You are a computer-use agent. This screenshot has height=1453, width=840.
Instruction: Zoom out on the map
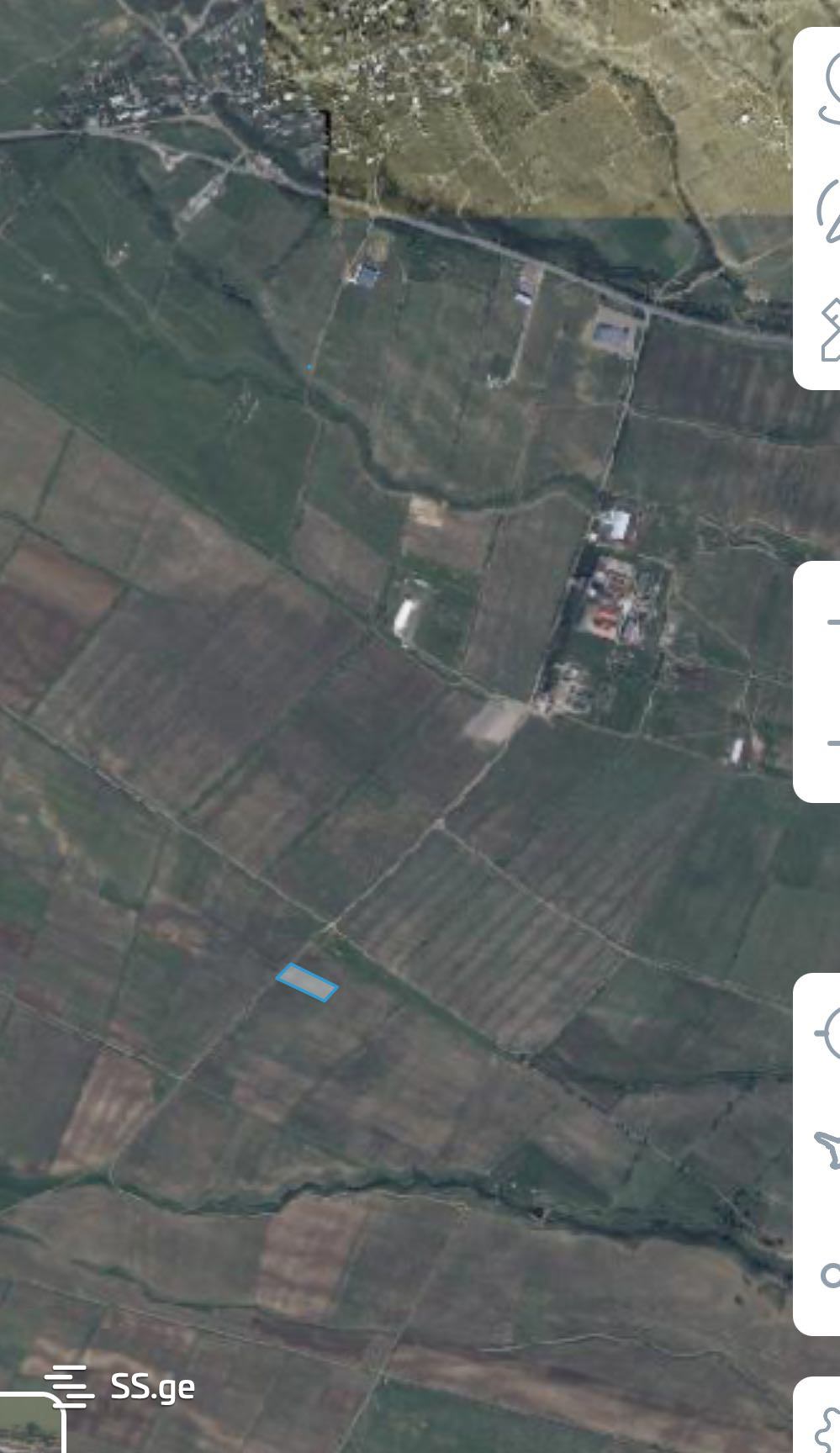click(829, 743)
